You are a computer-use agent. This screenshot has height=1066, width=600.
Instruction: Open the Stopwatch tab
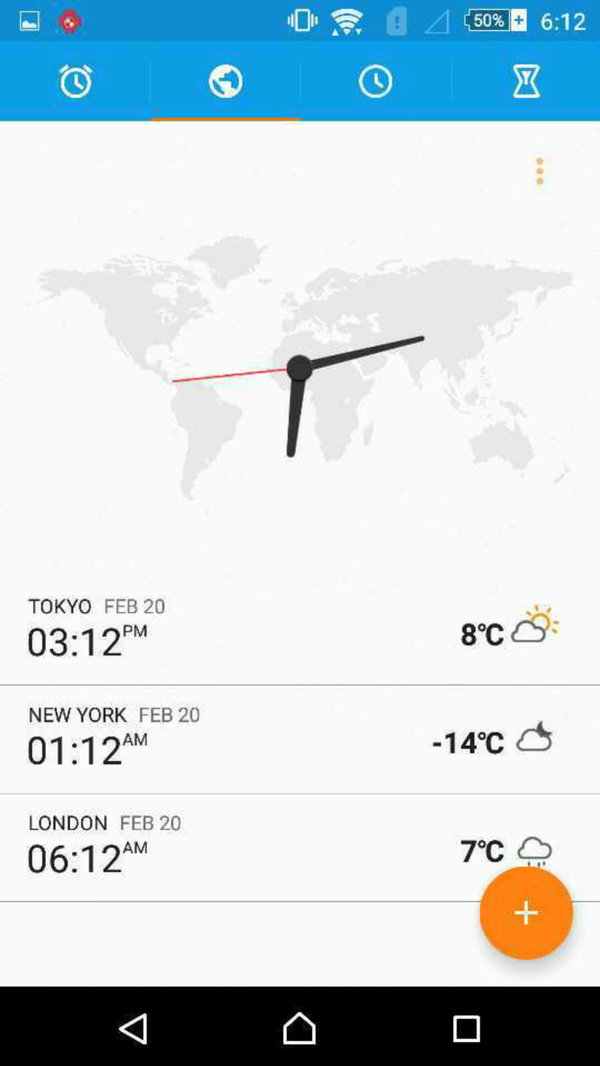click(375, 81)
